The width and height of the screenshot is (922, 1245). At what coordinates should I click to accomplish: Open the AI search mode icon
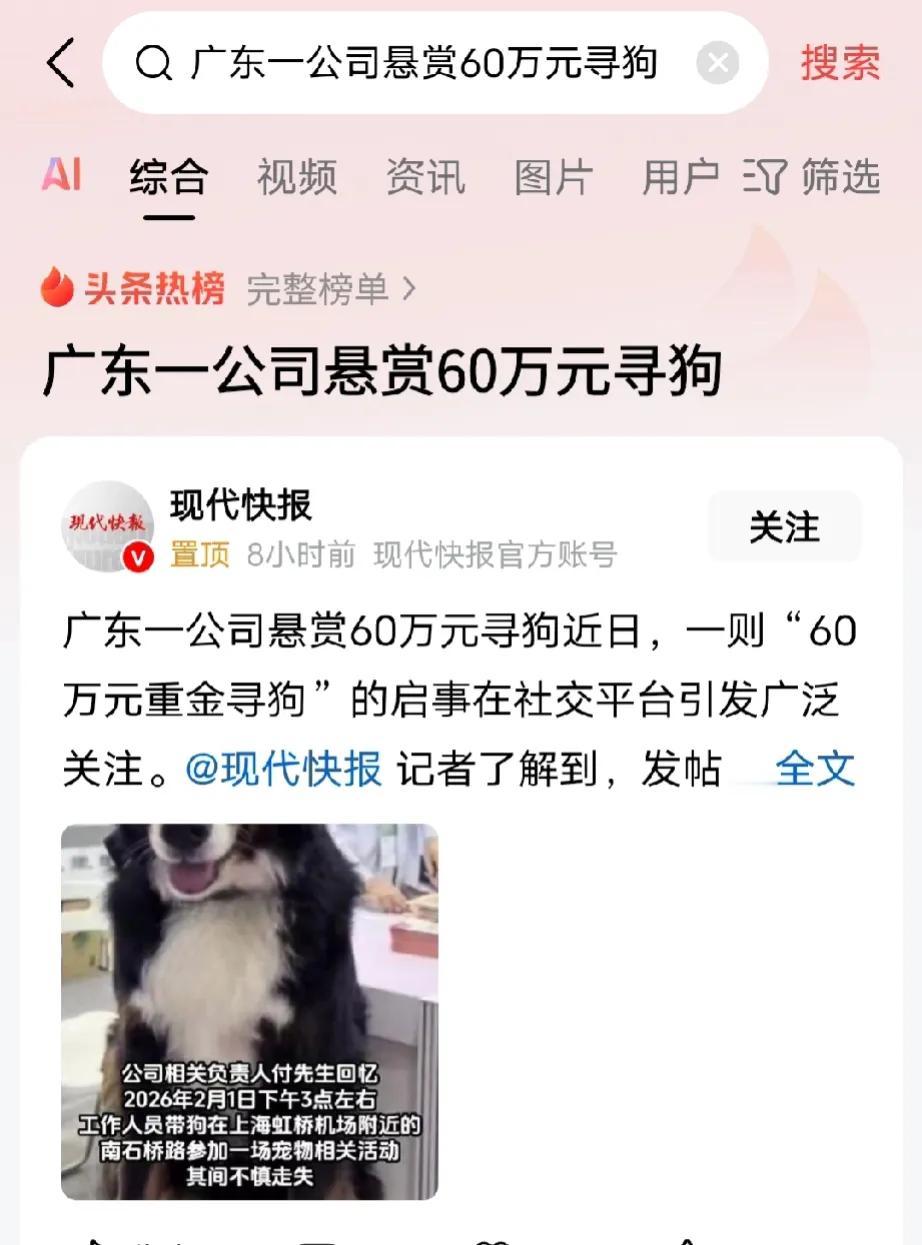tap(62, 176)
